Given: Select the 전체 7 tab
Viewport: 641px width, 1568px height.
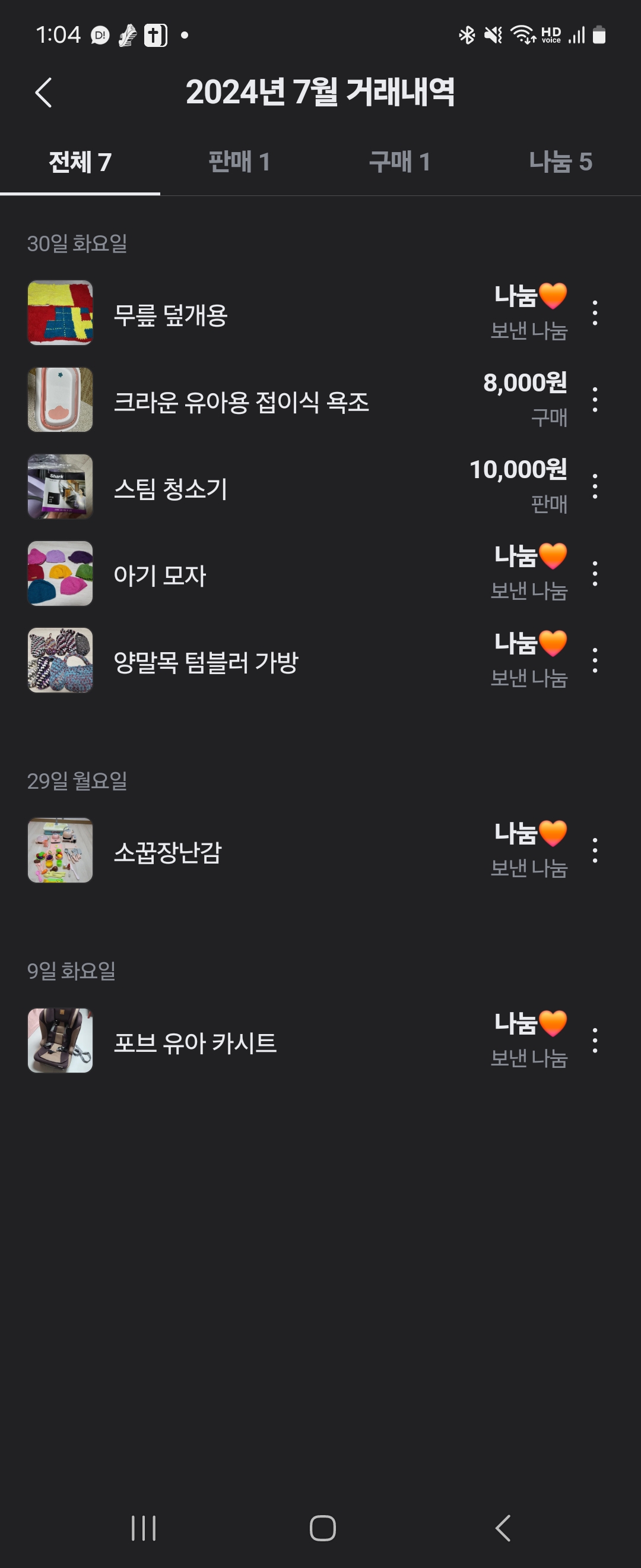Looking at the screenshot, I should [x=80, y=162].
